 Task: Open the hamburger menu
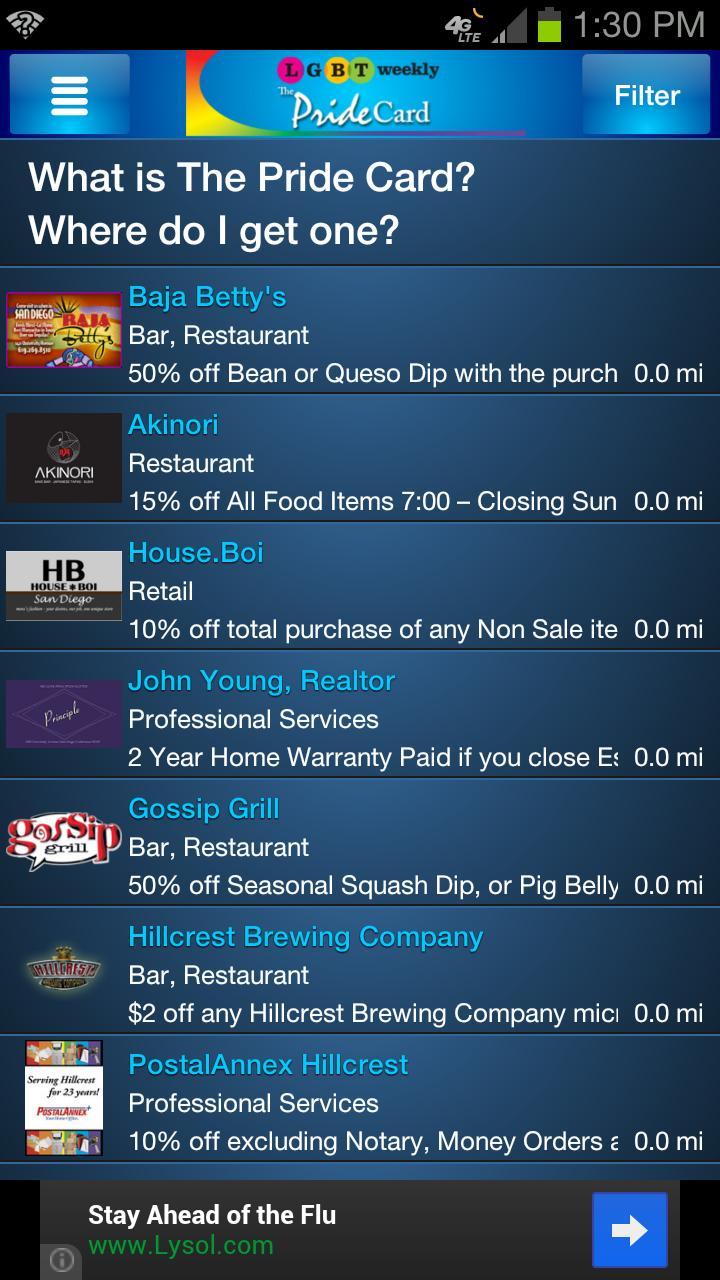69,95
